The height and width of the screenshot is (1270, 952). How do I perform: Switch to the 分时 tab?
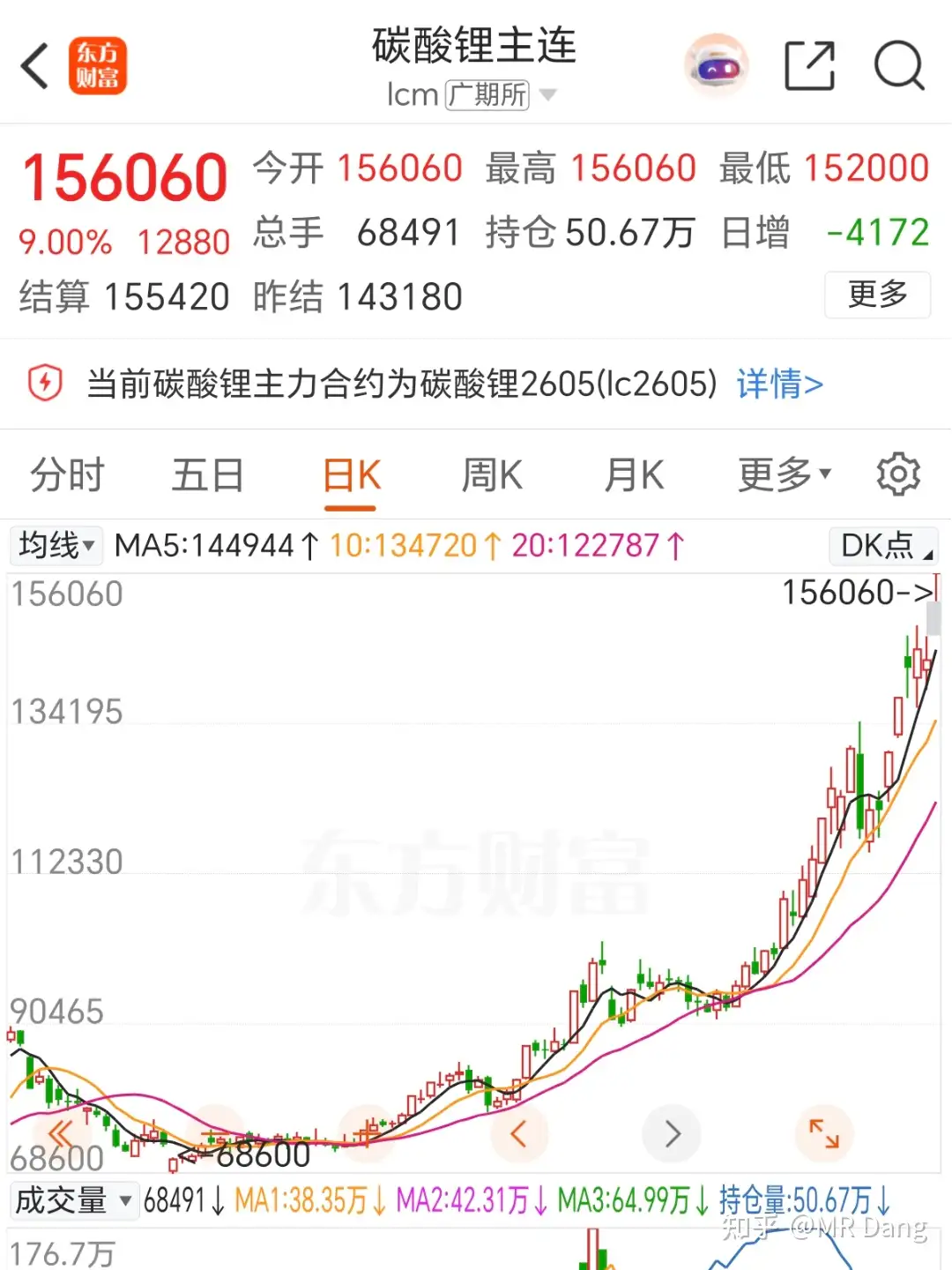66,474
